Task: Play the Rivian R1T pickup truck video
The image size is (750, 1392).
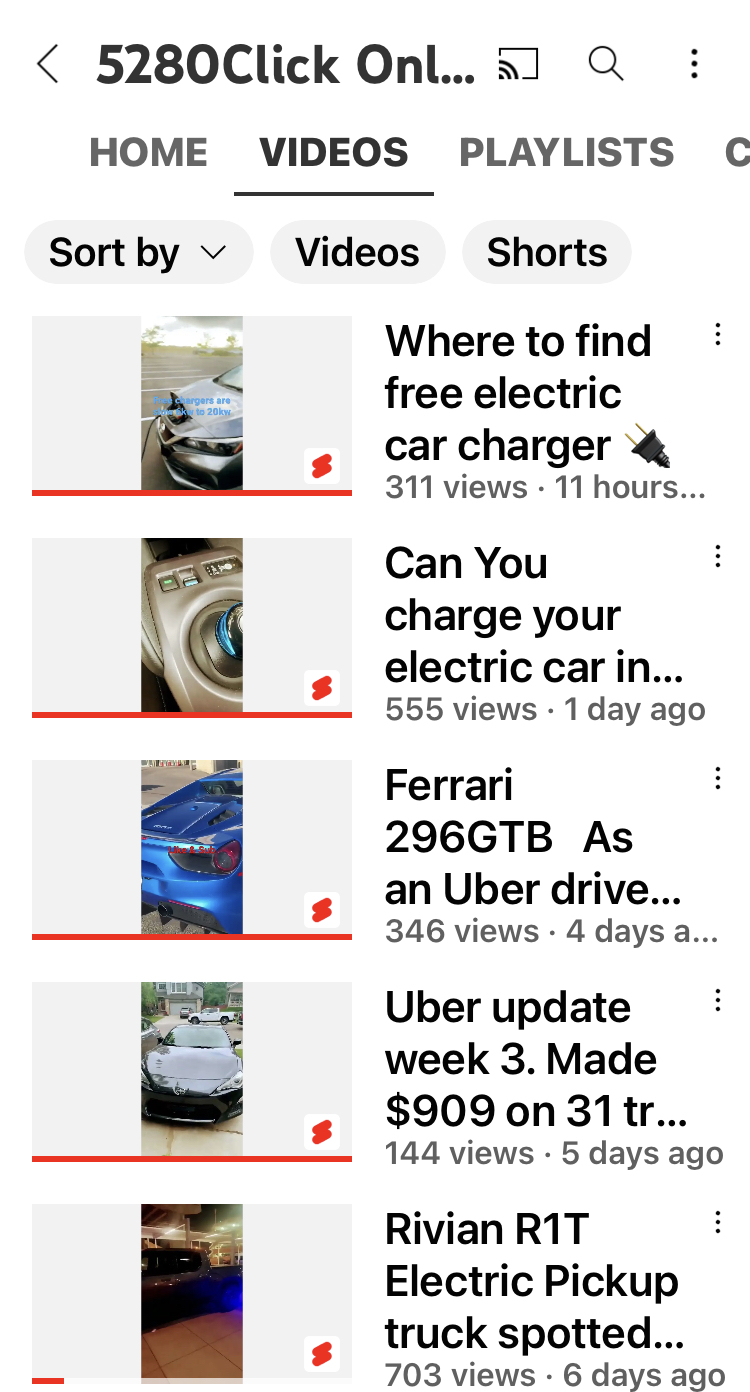Action: coord(192,1293)
